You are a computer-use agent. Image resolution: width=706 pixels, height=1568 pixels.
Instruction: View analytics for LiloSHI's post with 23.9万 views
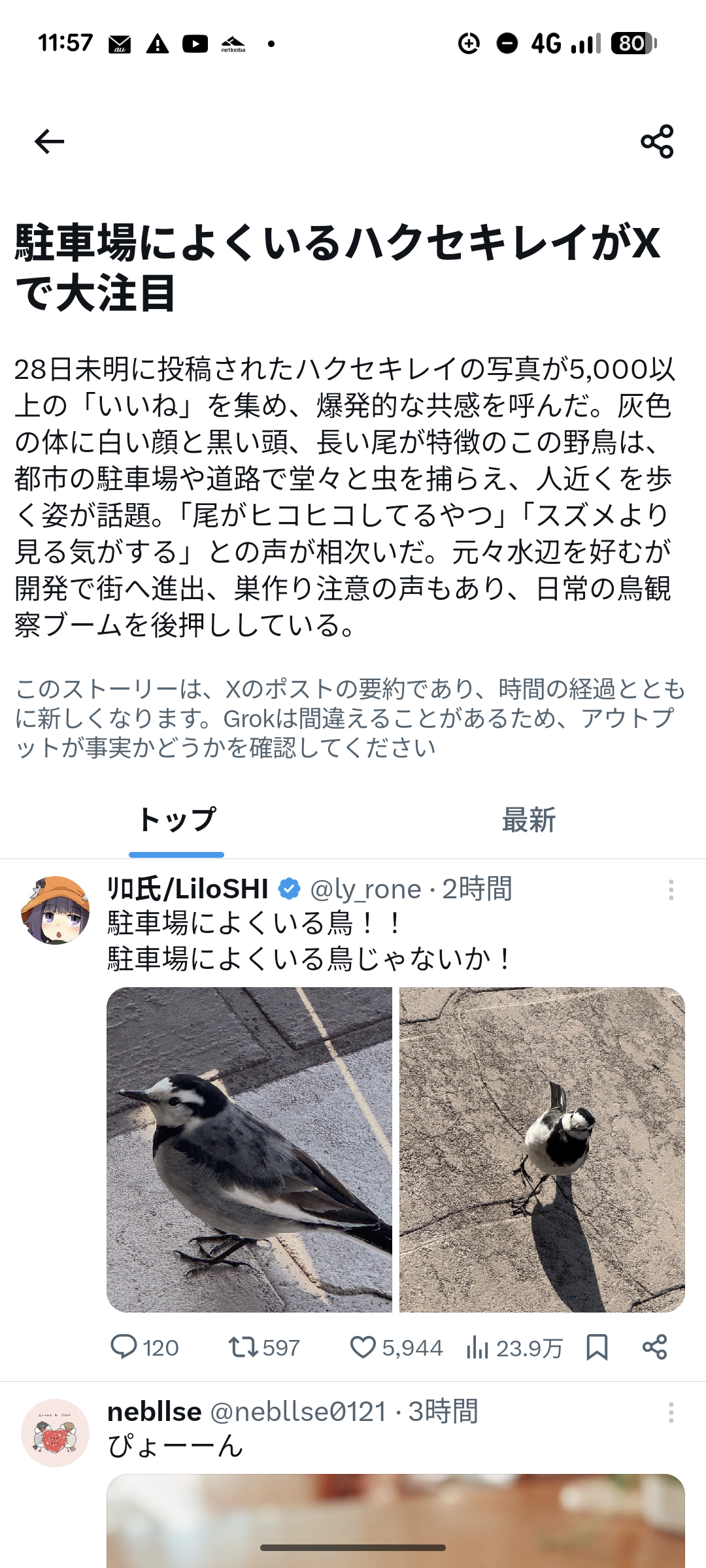[x=514, y=1347]
